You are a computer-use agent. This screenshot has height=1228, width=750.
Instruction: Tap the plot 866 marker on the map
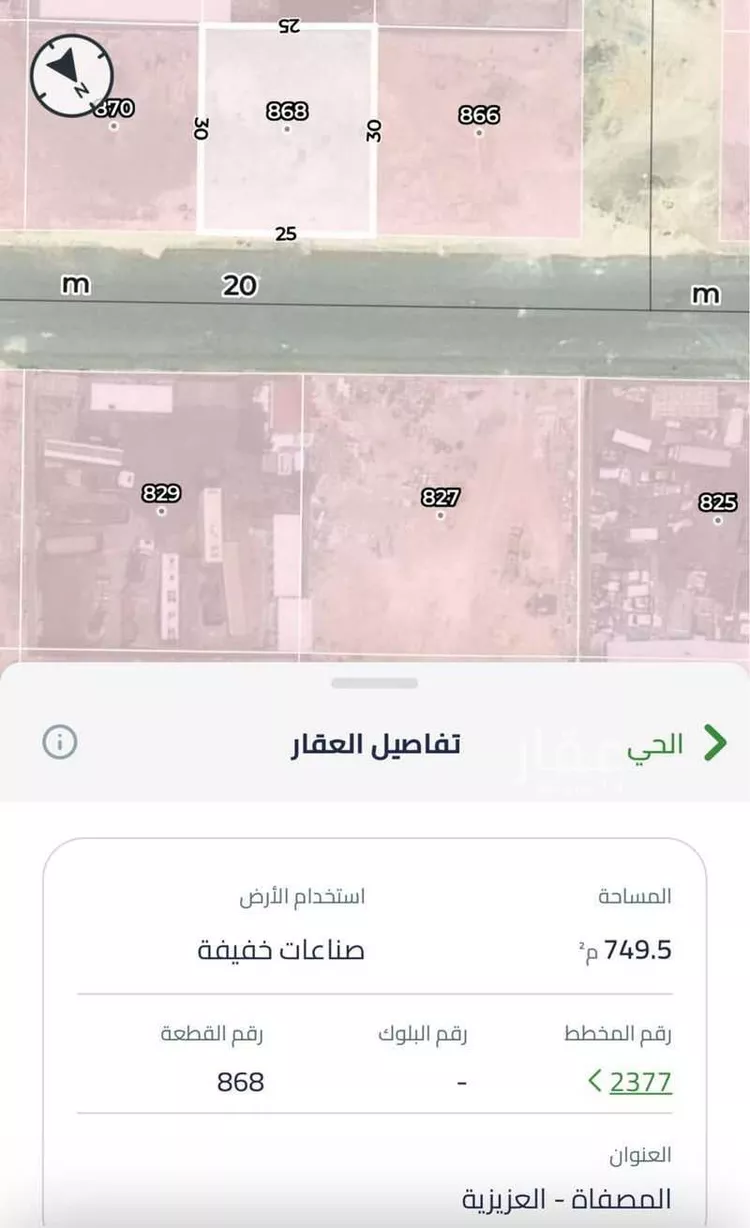(478, 116)
